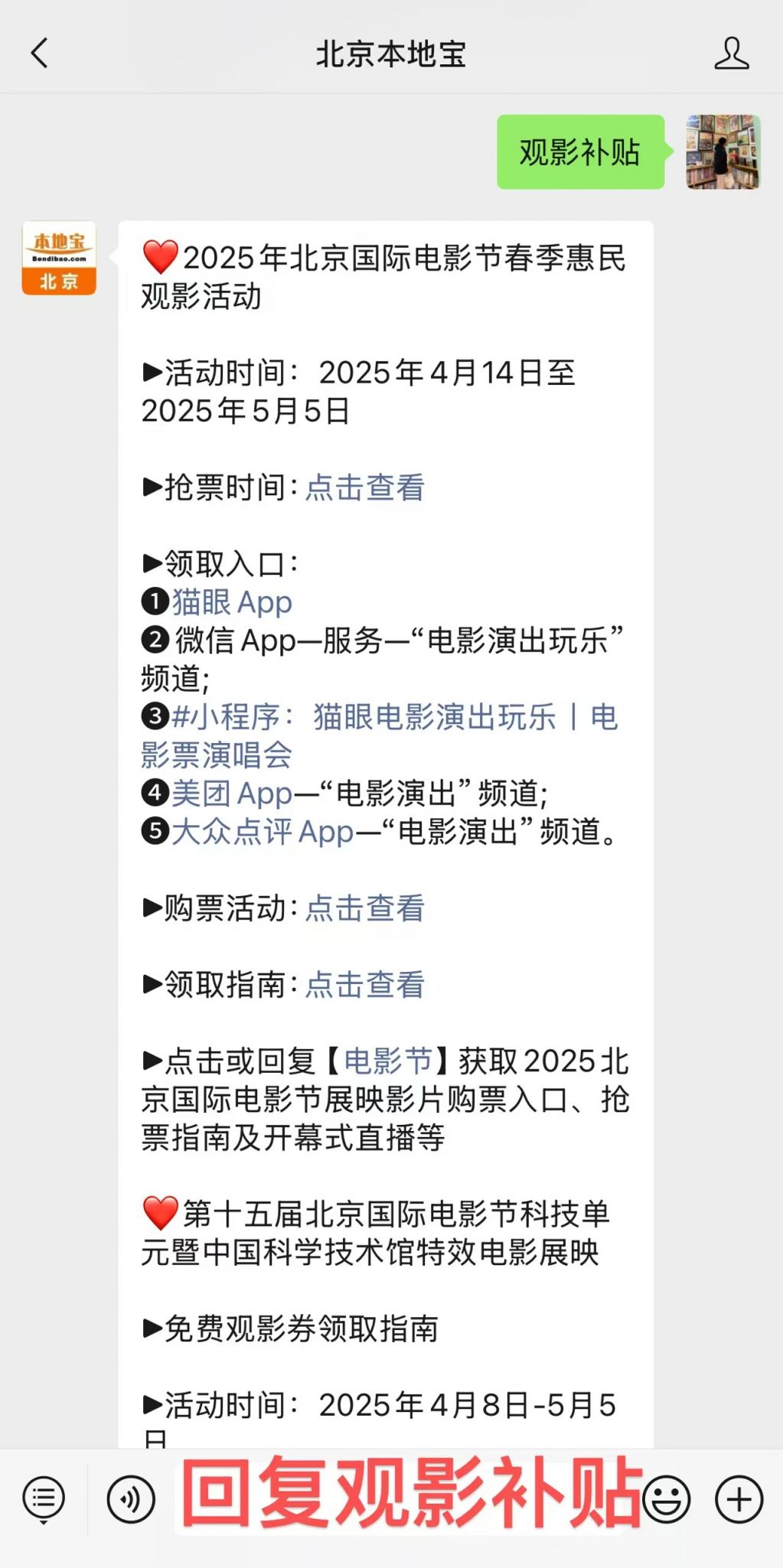Tap the 电影节 keyword link

click(389, 1061)
